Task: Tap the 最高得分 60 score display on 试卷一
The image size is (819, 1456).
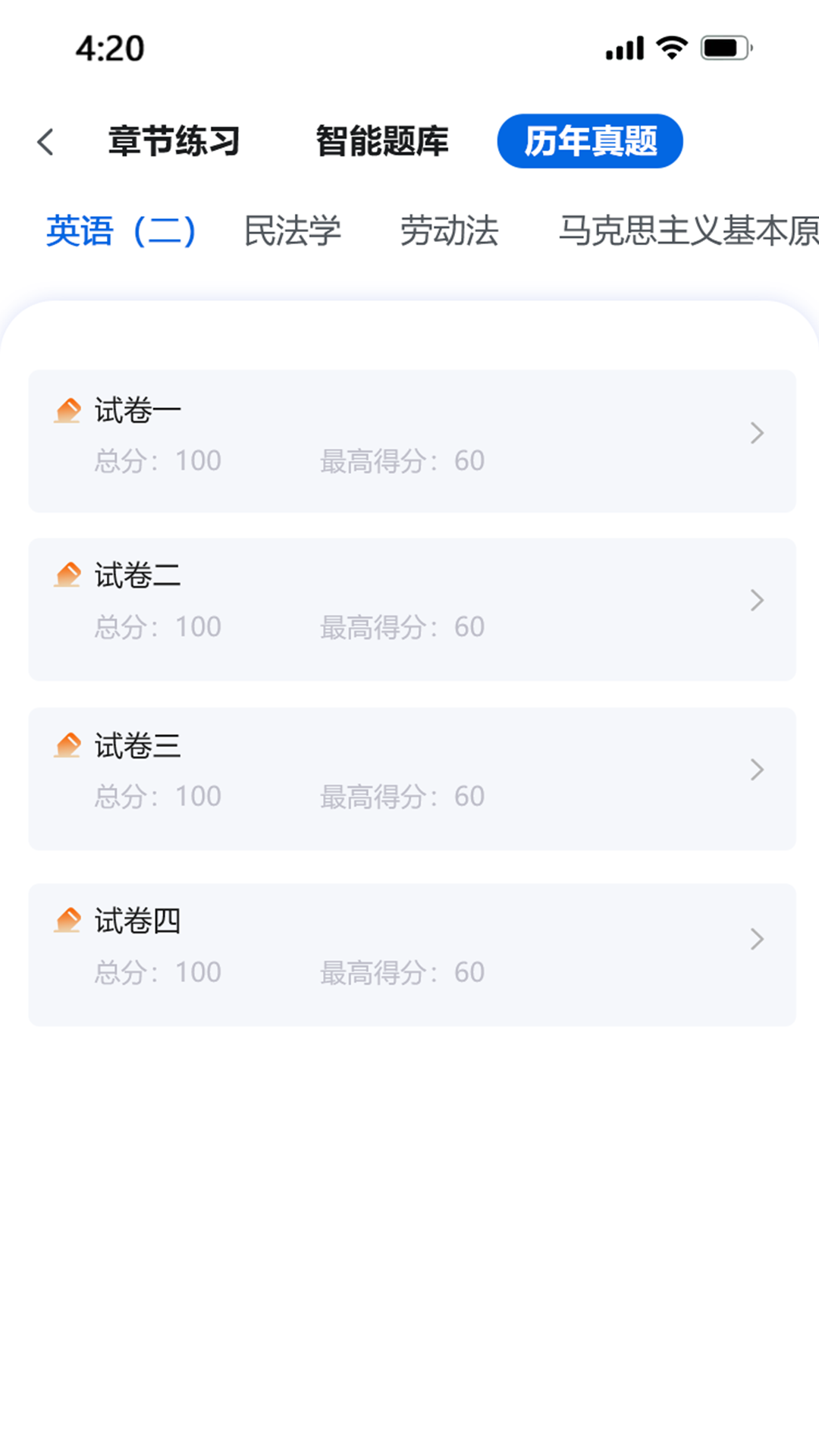Action: (x=400, y=460)
